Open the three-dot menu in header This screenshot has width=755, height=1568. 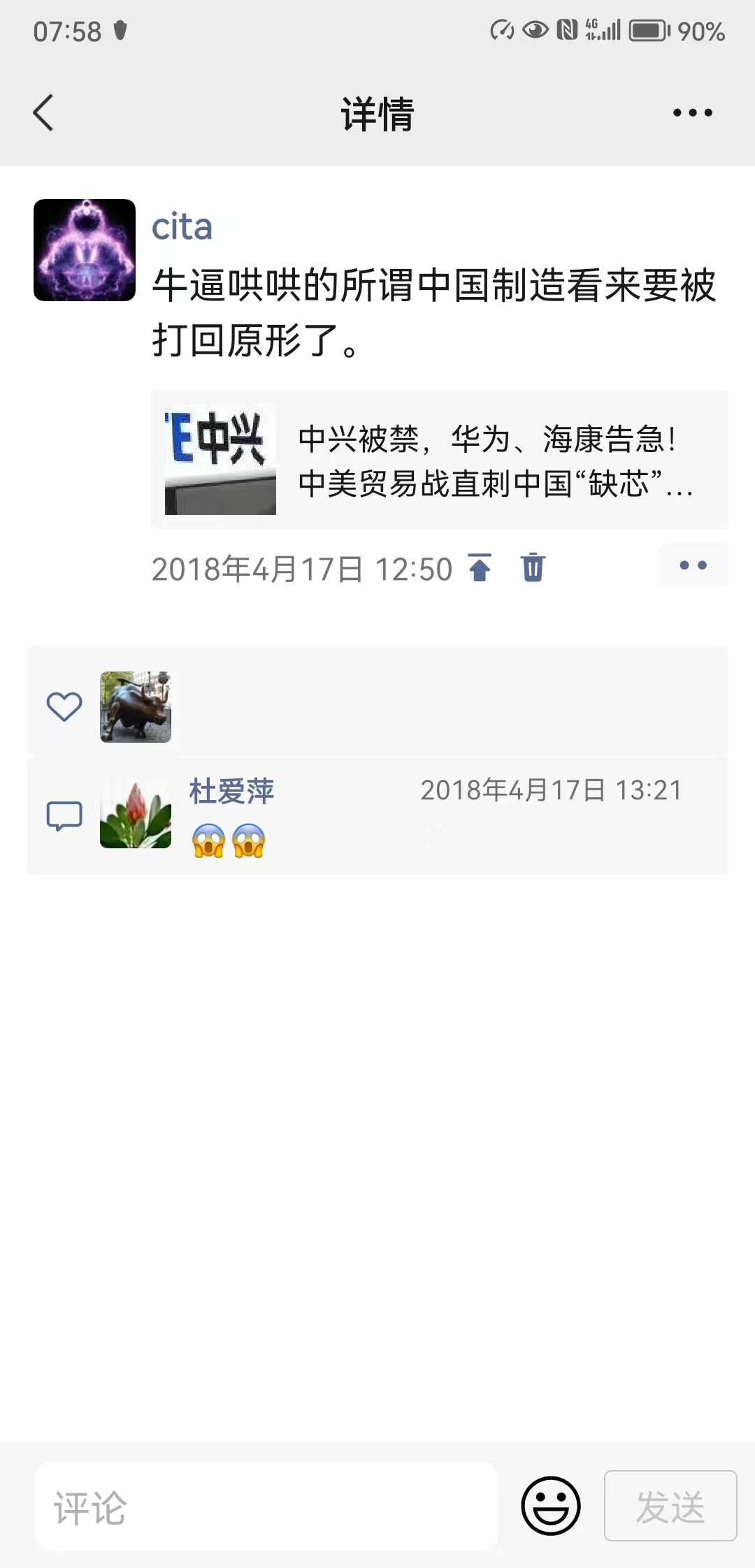coord(692,112)
